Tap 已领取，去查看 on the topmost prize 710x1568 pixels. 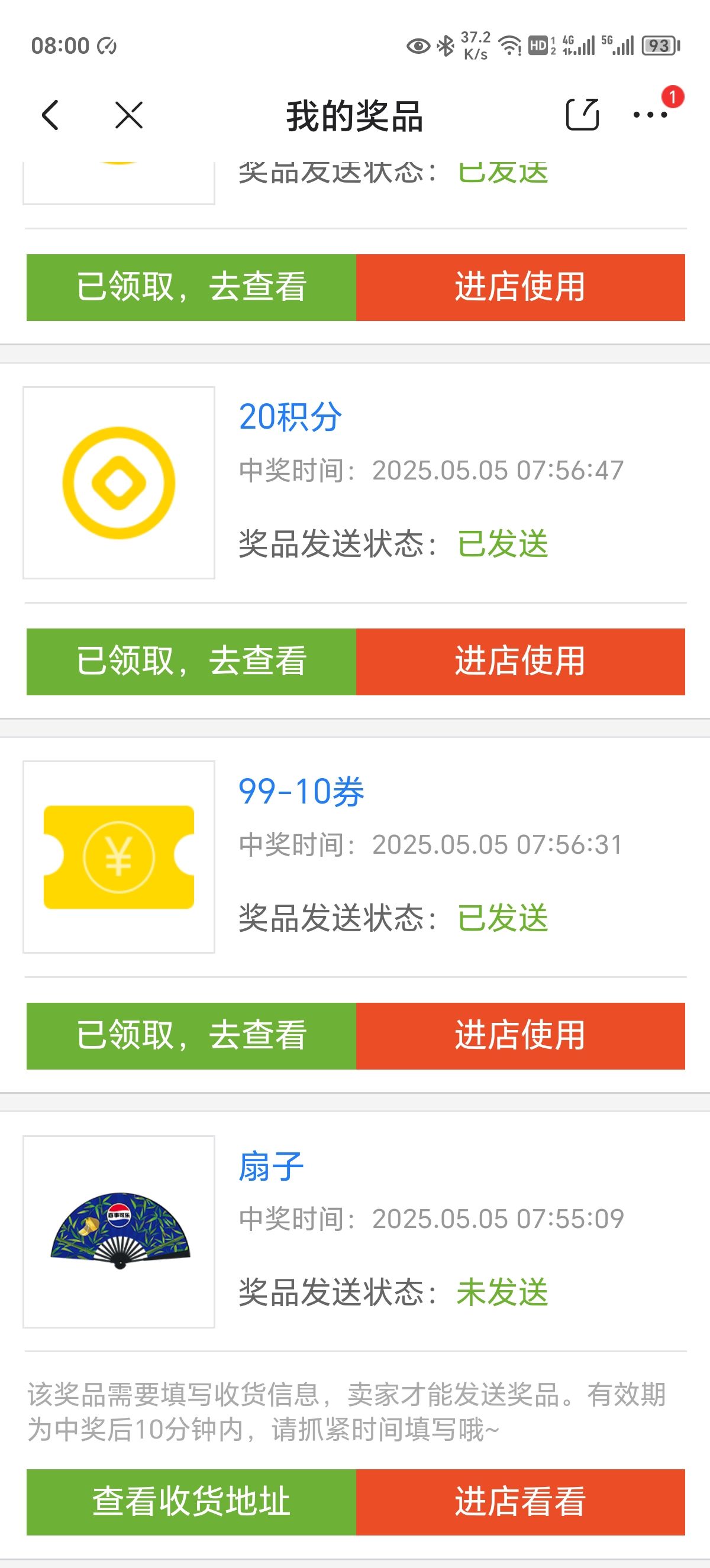tap(191, 287)
